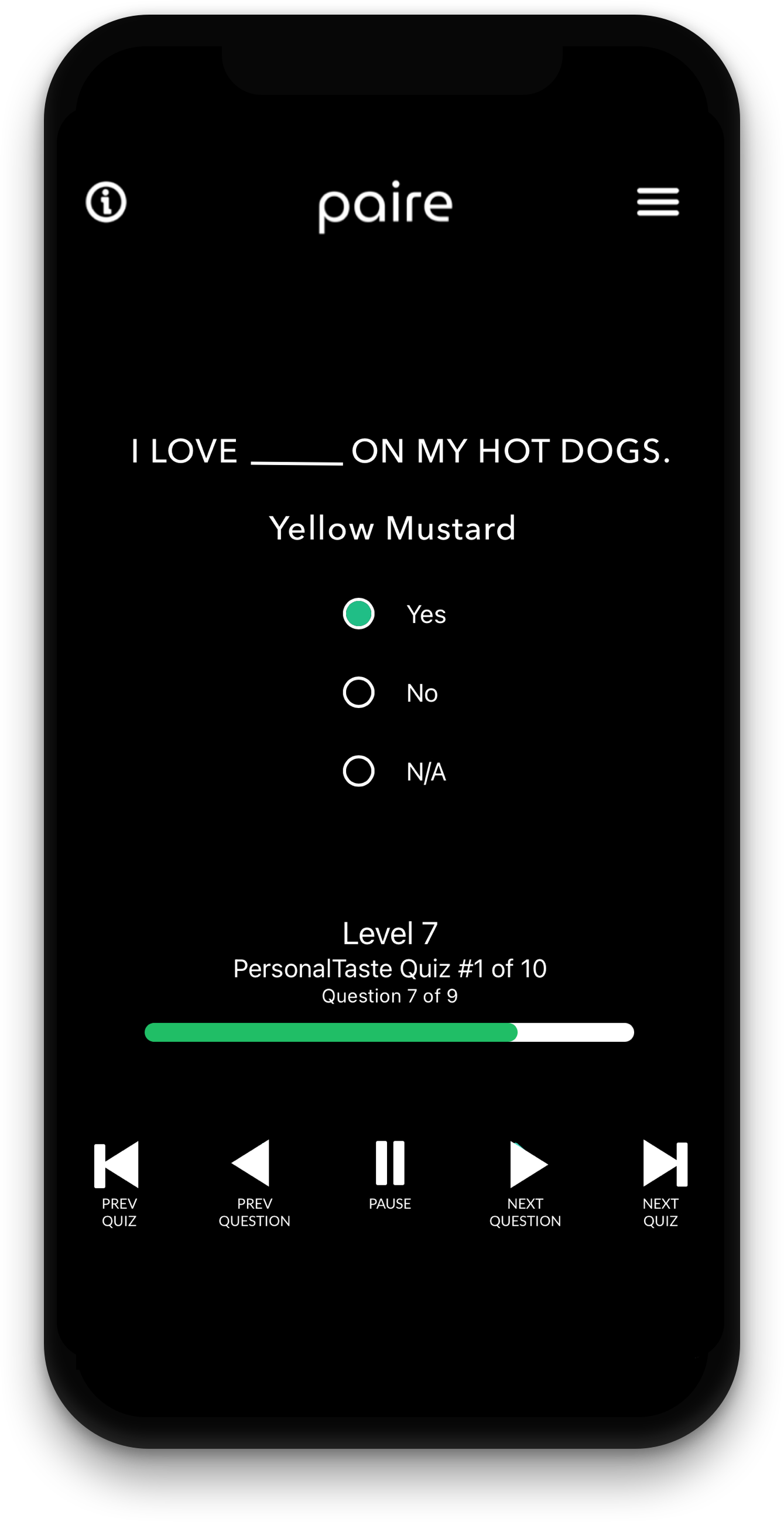This screenshot has width=784, height=1522.
Task: Open the info icon
Action: tap(107, 202)
